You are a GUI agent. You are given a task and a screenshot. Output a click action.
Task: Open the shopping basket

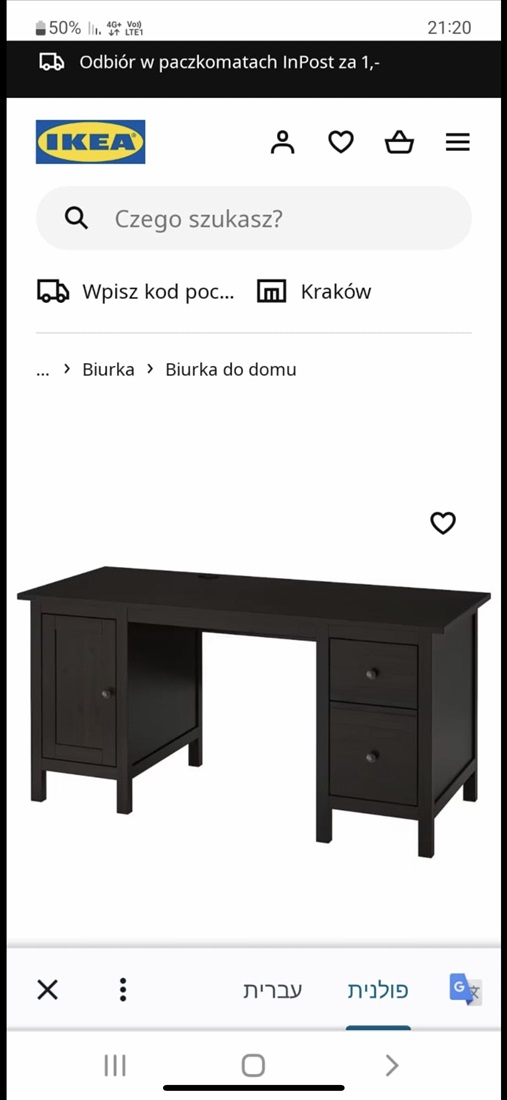(399, 142)
